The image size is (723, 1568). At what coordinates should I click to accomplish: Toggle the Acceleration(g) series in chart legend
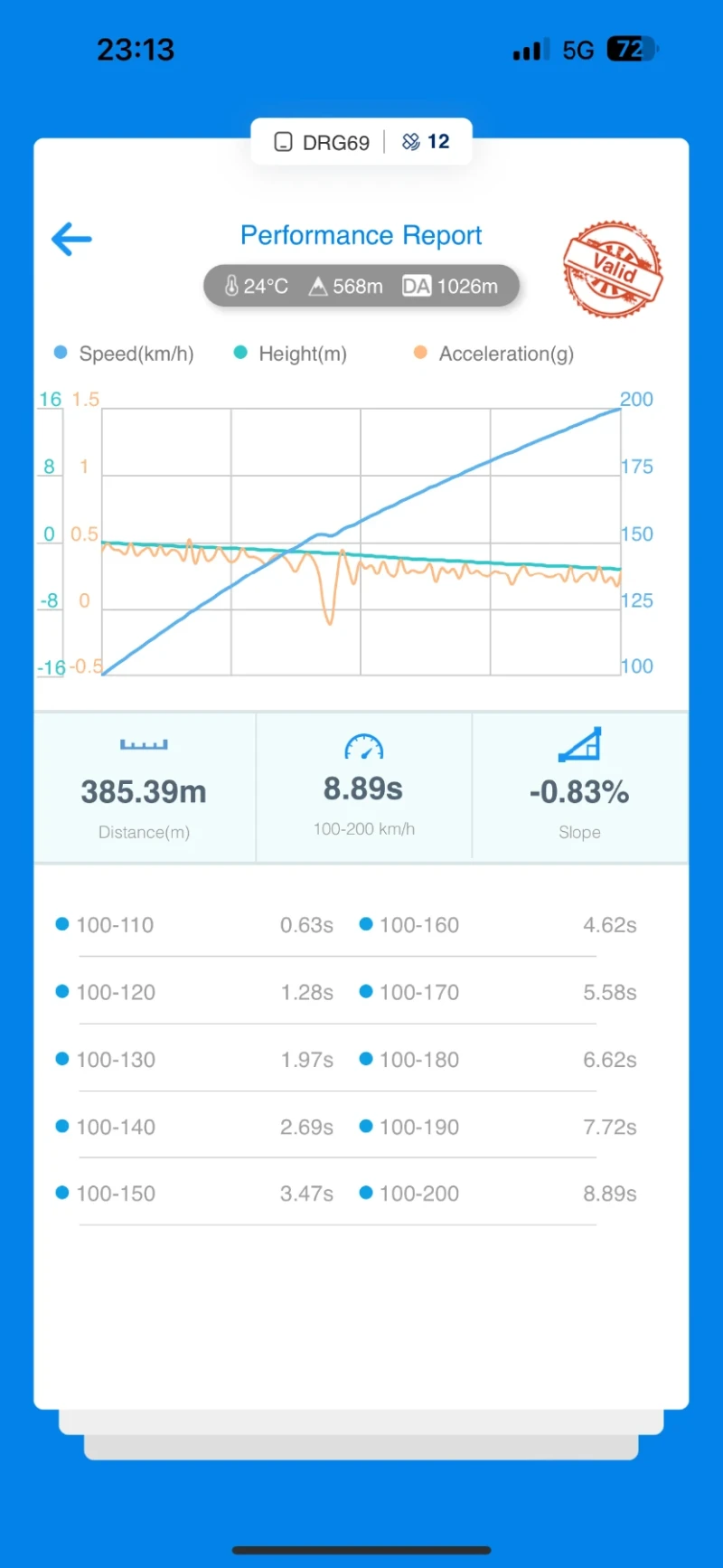coord(494,354)
